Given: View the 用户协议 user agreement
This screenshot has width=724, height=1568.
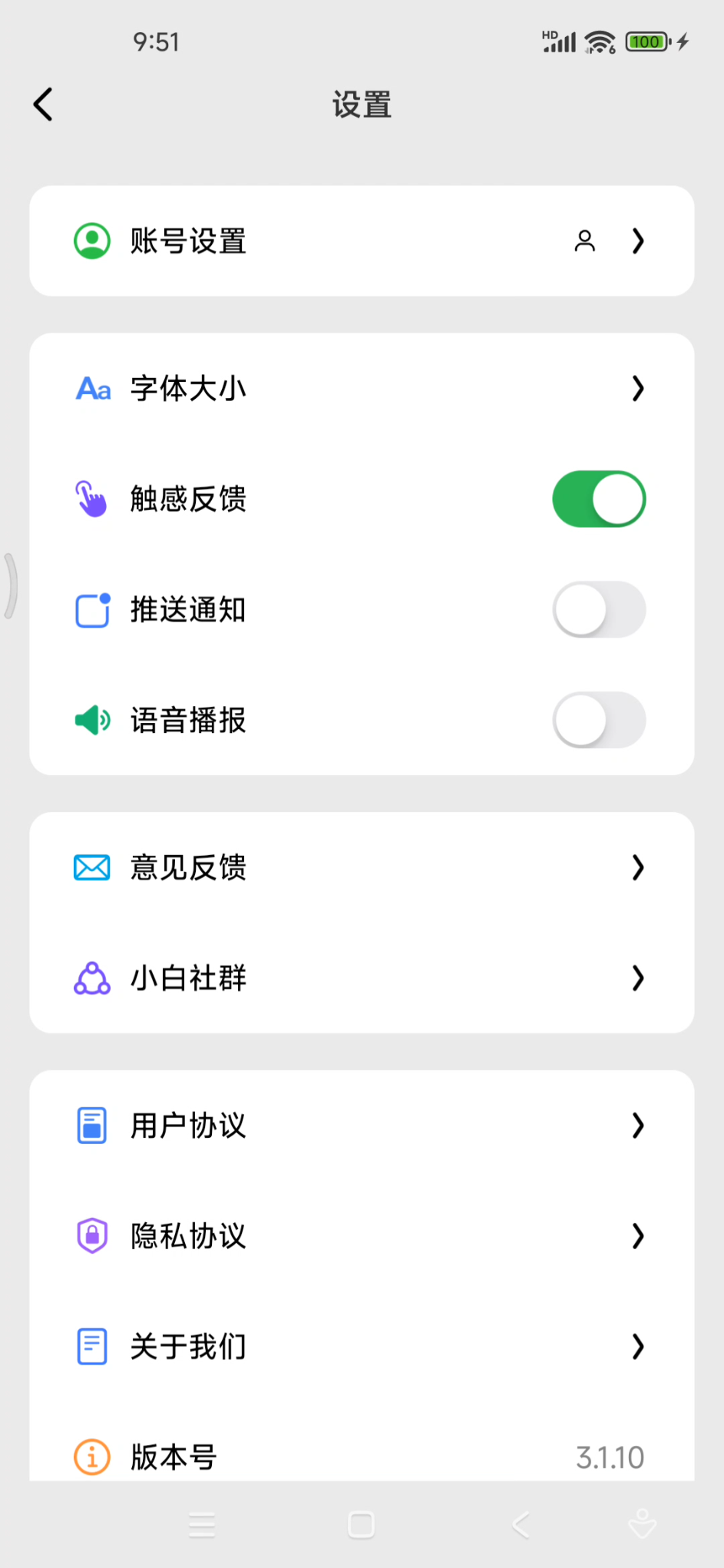Looking at the screenshot, I should 362,1126.
